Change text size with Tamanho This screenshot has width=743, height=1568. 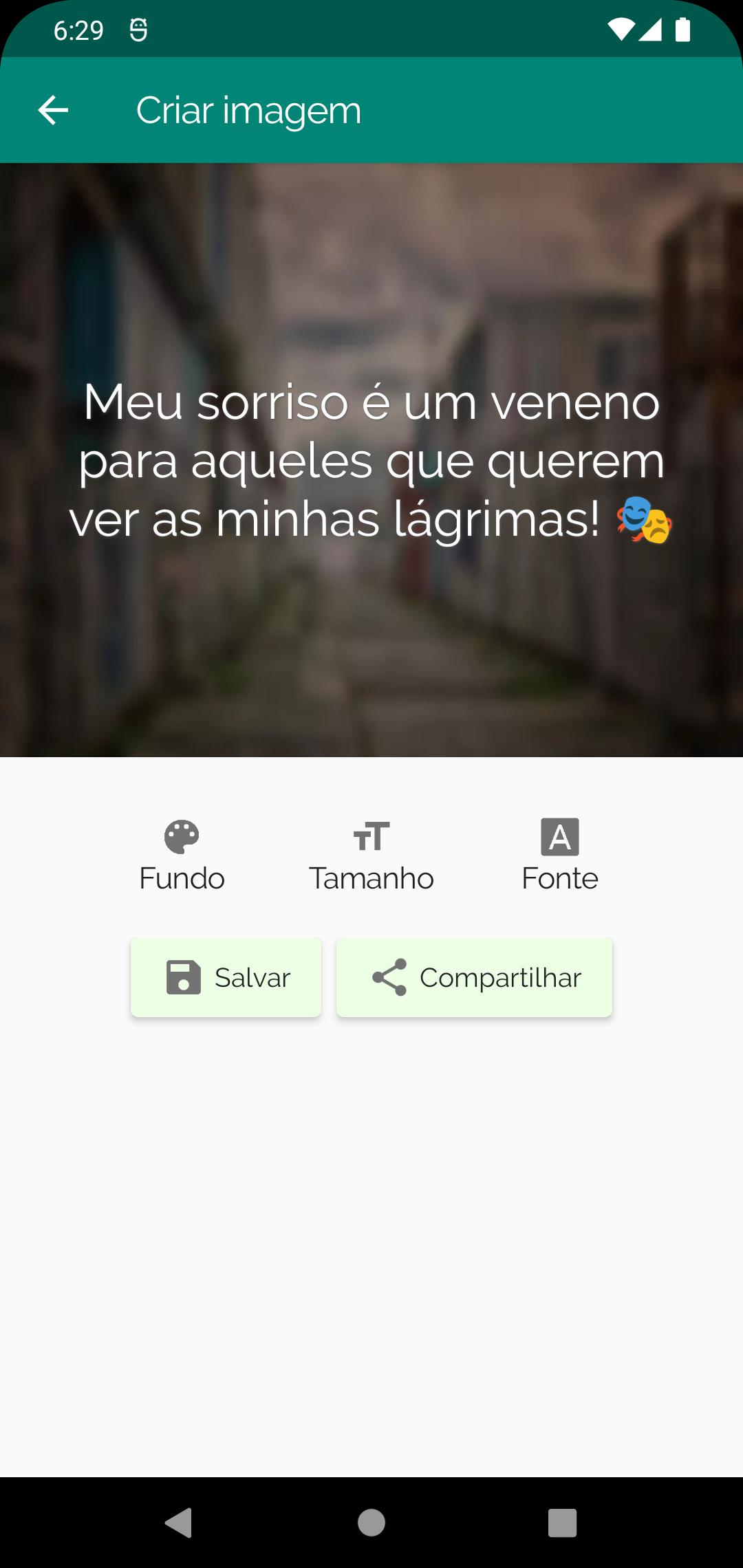click(x=371, y=856)
